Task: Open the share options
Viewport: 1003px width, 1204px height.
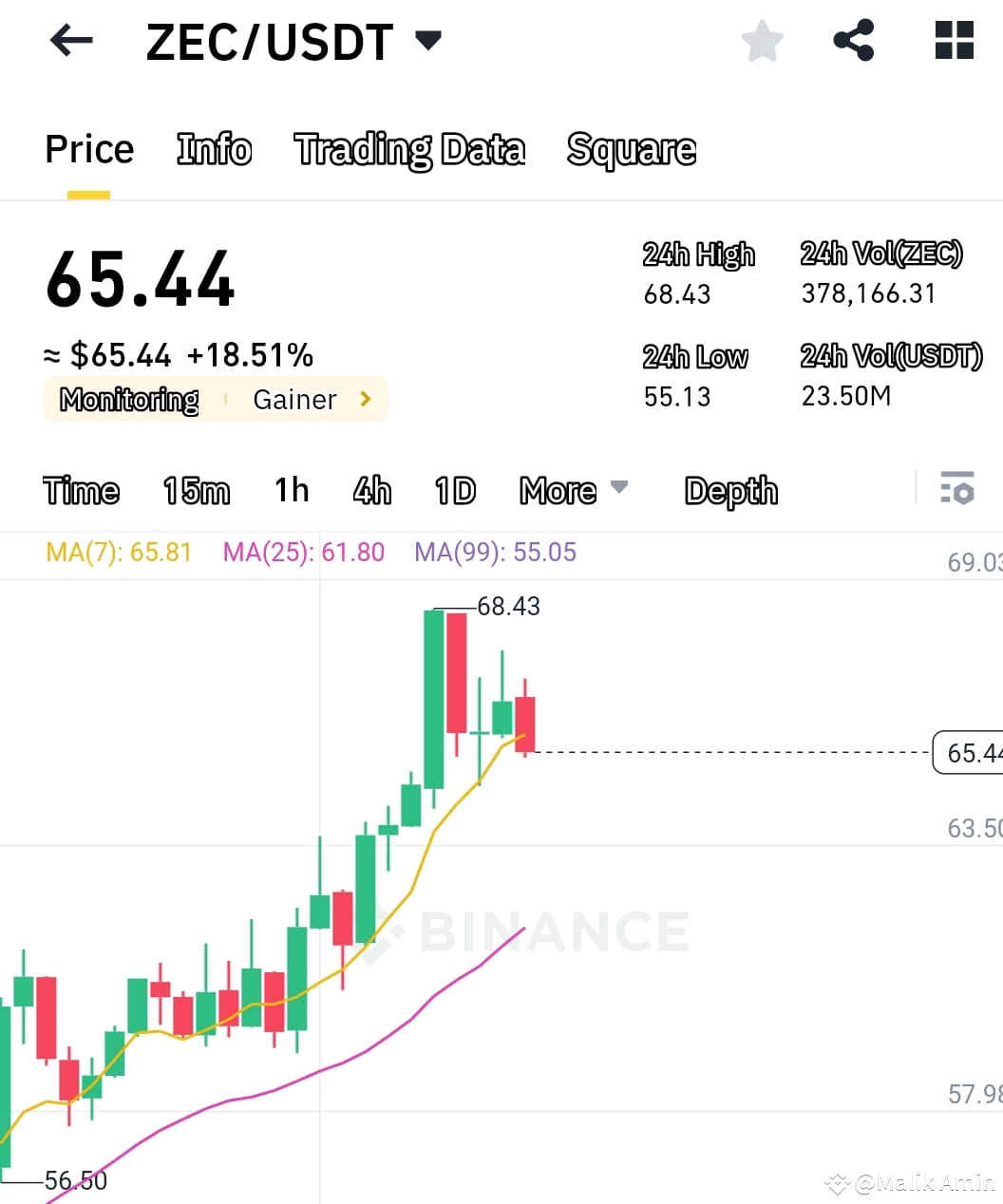Action: click(x=853, y=40)
